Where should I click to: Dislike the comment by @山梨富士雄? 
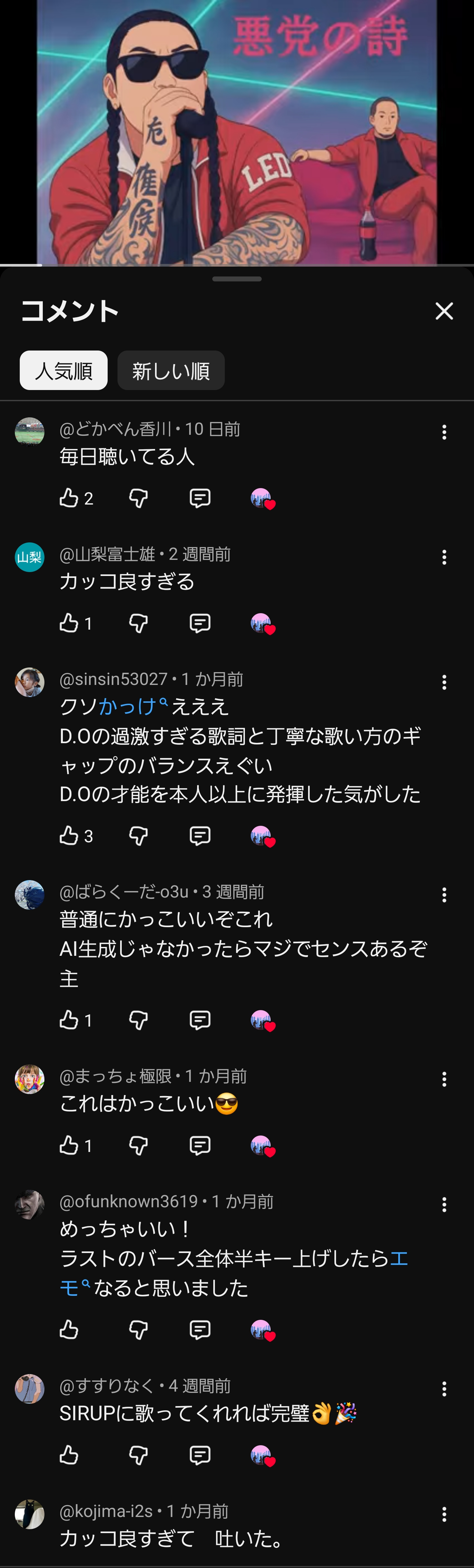[139, 623]
